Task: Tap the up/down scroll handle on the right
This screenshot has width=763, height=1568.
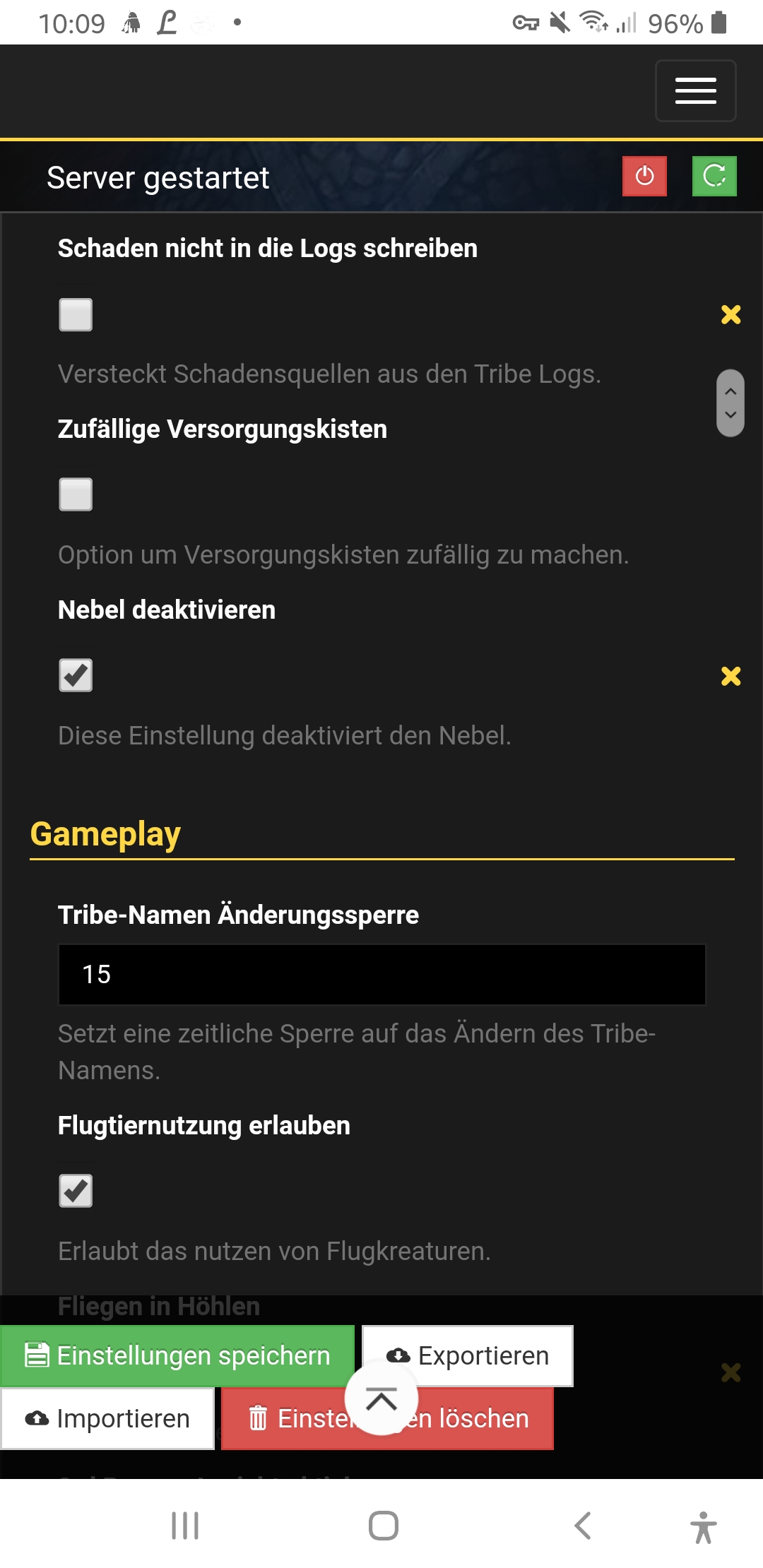Action: (x=731, y=403)
